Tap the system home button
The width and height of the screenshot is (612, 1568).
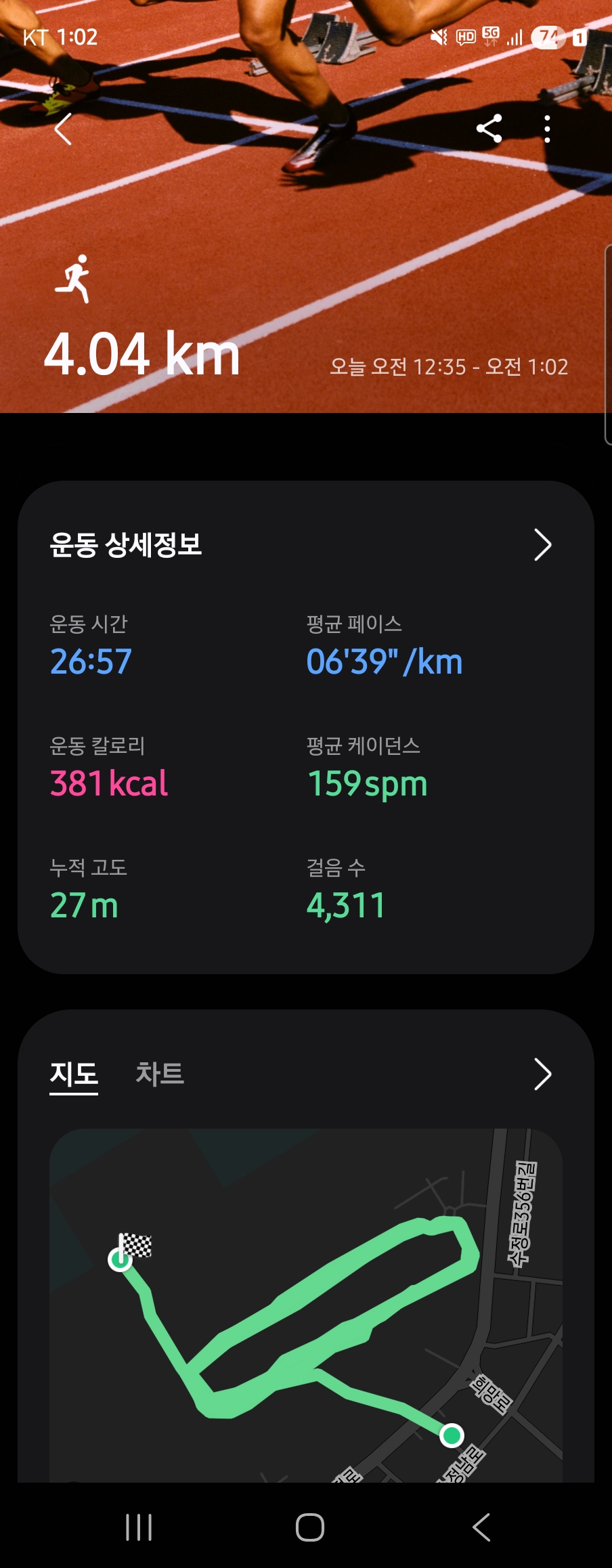pos(310,1527)
